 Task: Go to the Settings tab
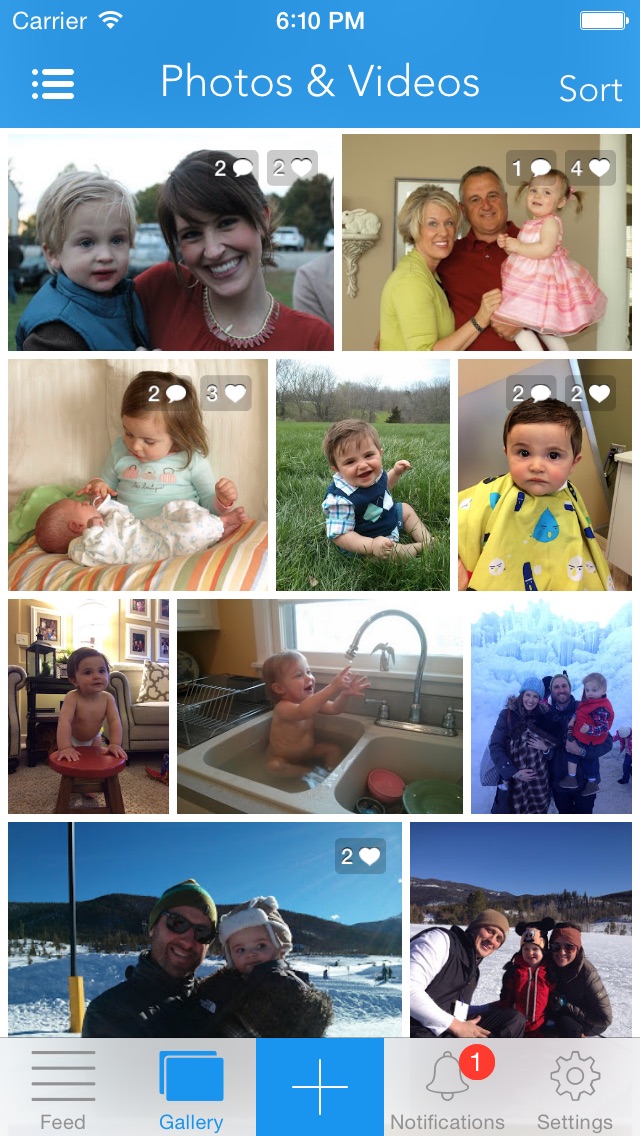(x=574, y=1088)
